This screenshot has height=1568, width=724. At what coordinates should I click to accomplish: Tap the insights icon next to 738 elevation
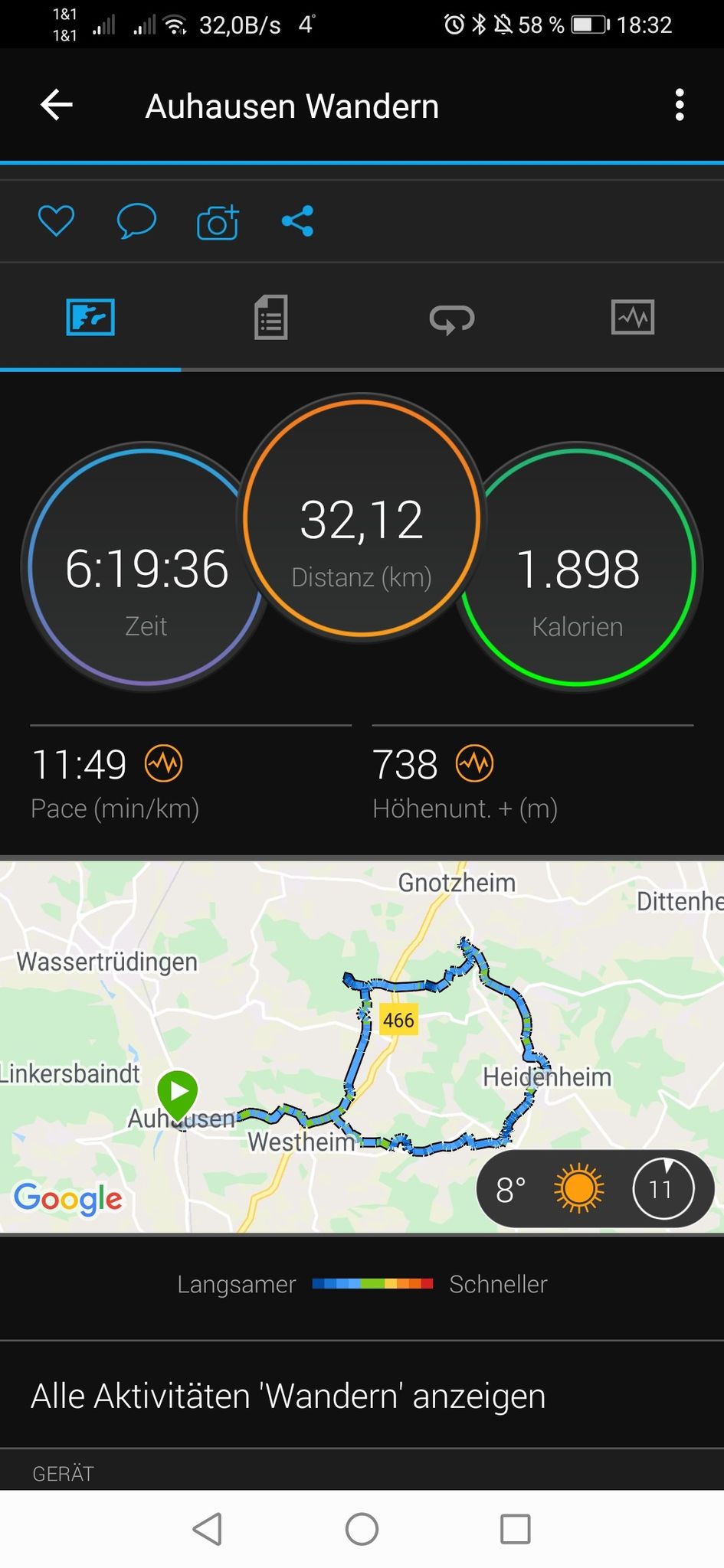pyautogui.click(x=475, y=763)
